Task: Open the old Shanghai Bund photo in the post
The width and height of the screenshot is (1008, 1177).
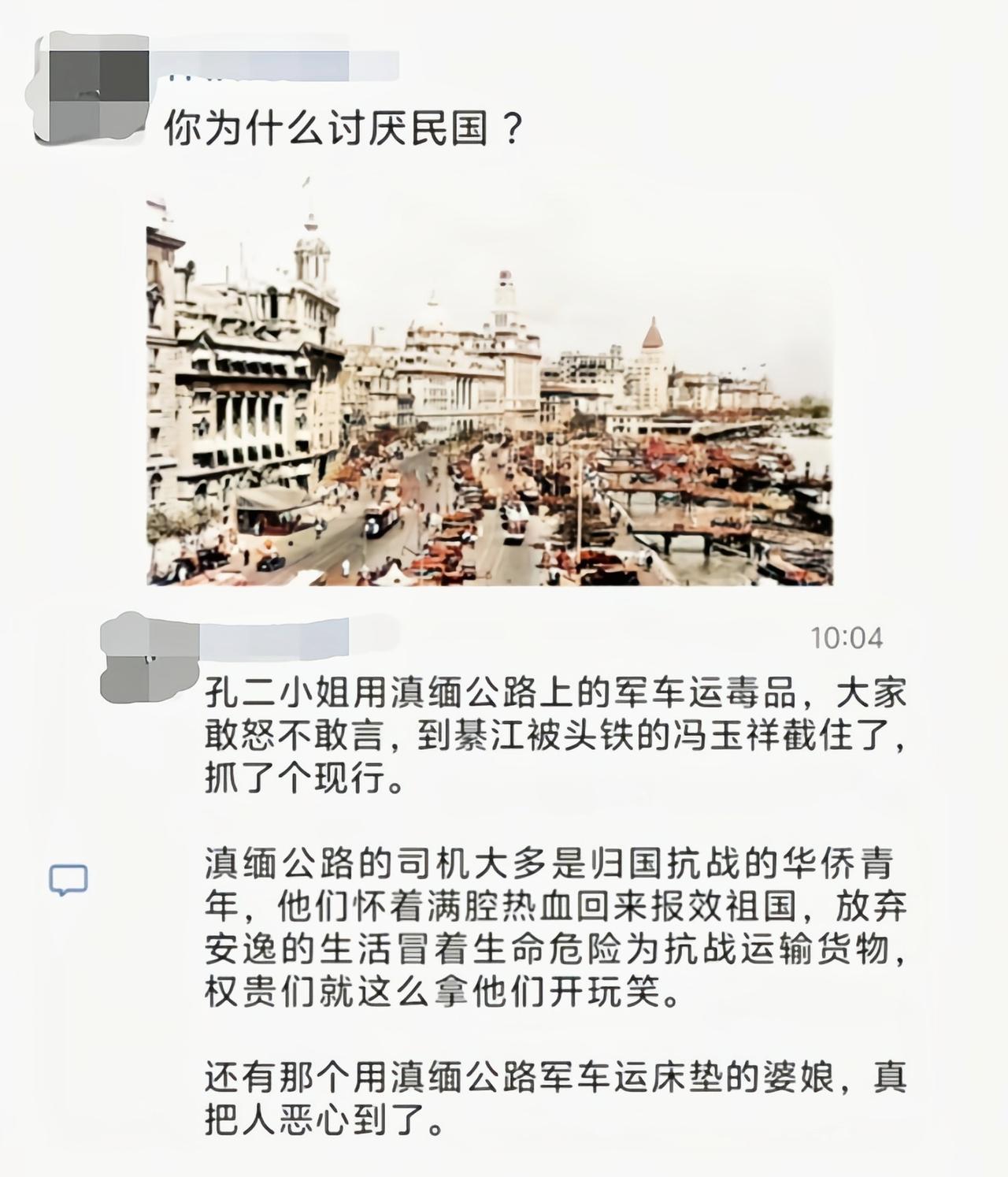Action: point(489,391)
